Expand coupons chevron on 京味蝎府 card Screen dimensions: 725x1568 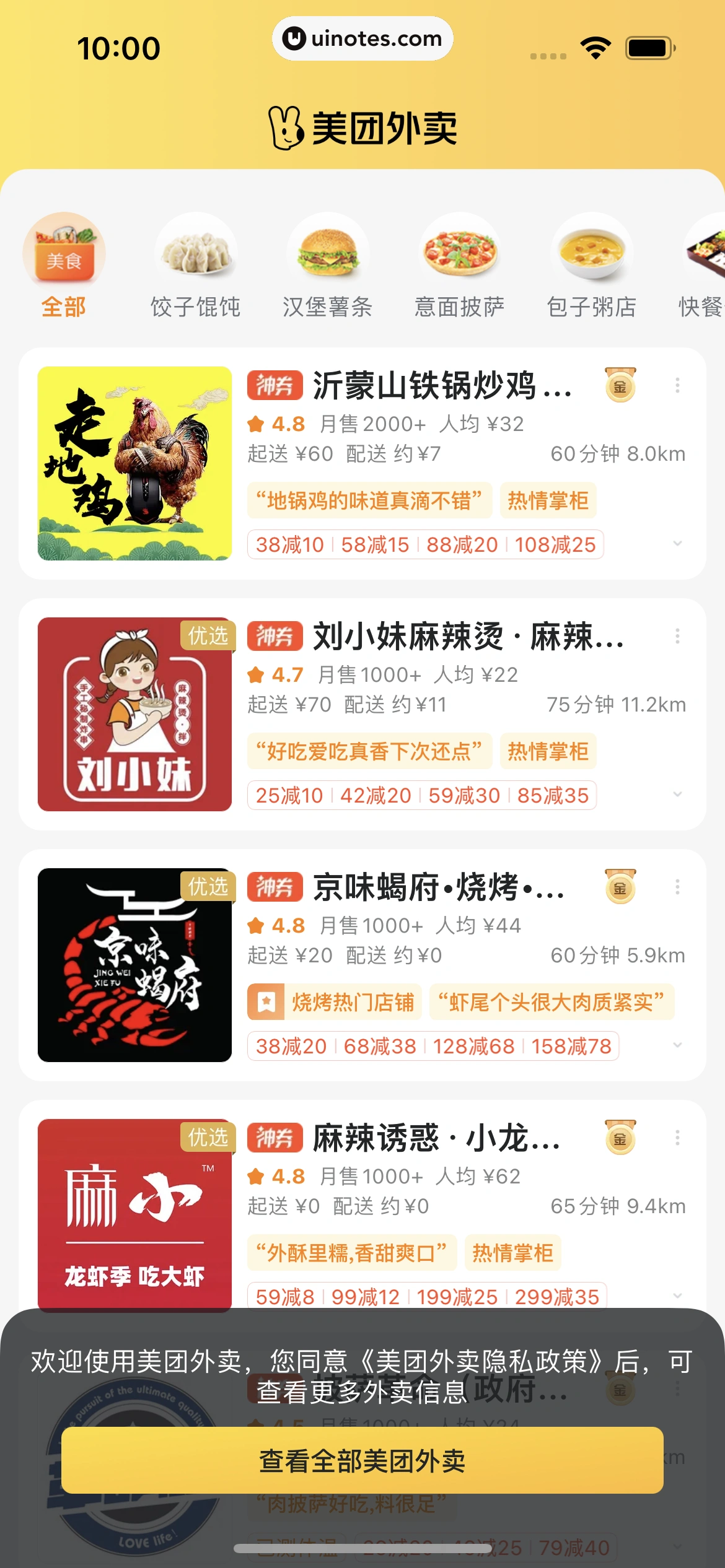pos(675,1046)
